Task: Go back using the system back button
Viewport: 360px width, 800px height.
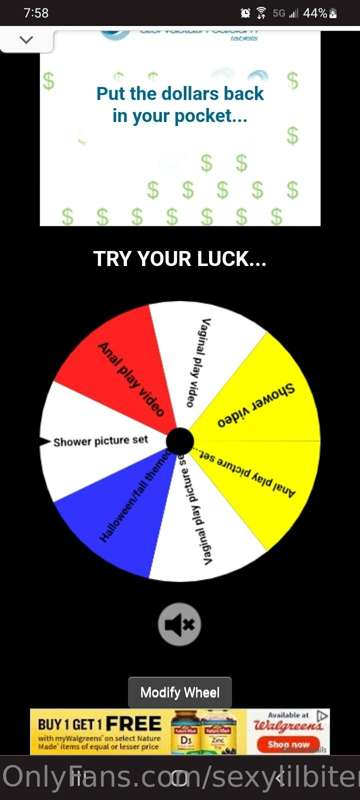Action: pos(279,778)
